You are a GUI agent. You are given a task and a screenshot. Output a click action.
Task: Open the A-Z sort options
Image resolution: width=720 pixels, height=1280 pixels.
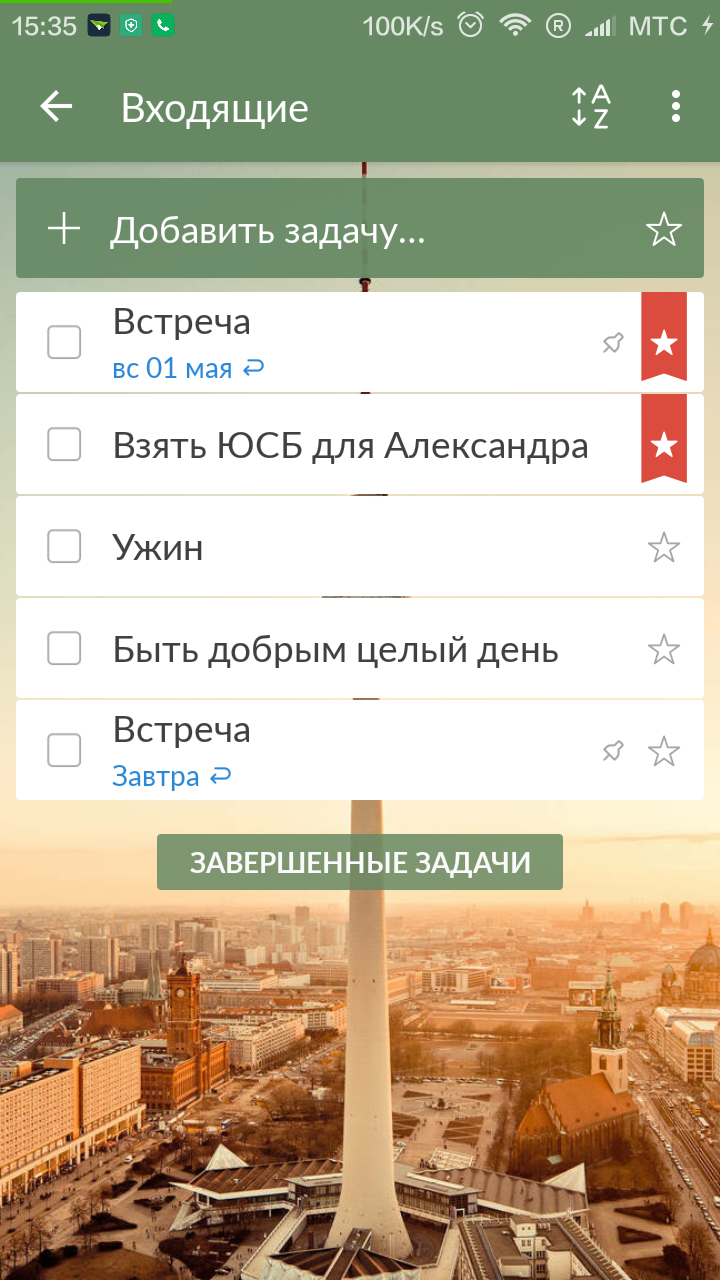(590, 107)
